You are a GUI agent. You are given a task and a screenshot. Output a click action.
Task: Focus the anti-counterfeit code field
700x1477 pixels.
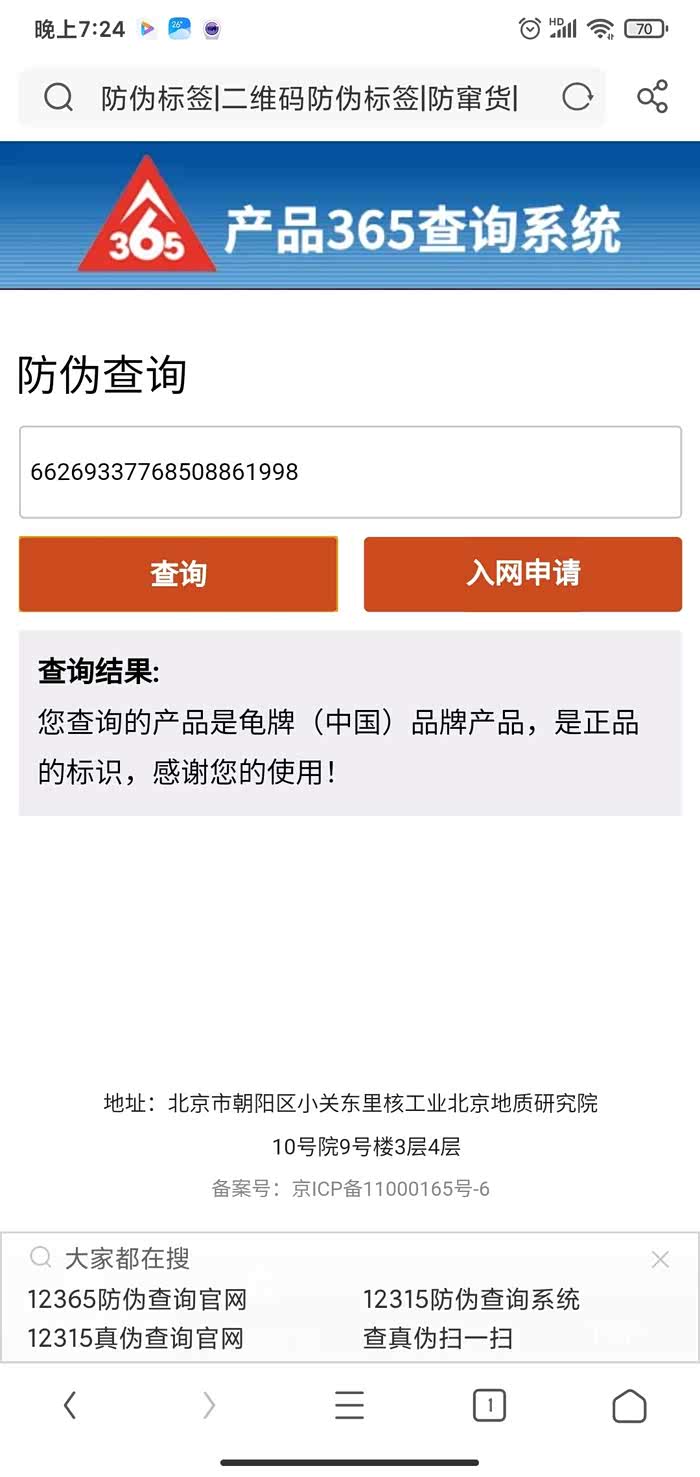350,472
